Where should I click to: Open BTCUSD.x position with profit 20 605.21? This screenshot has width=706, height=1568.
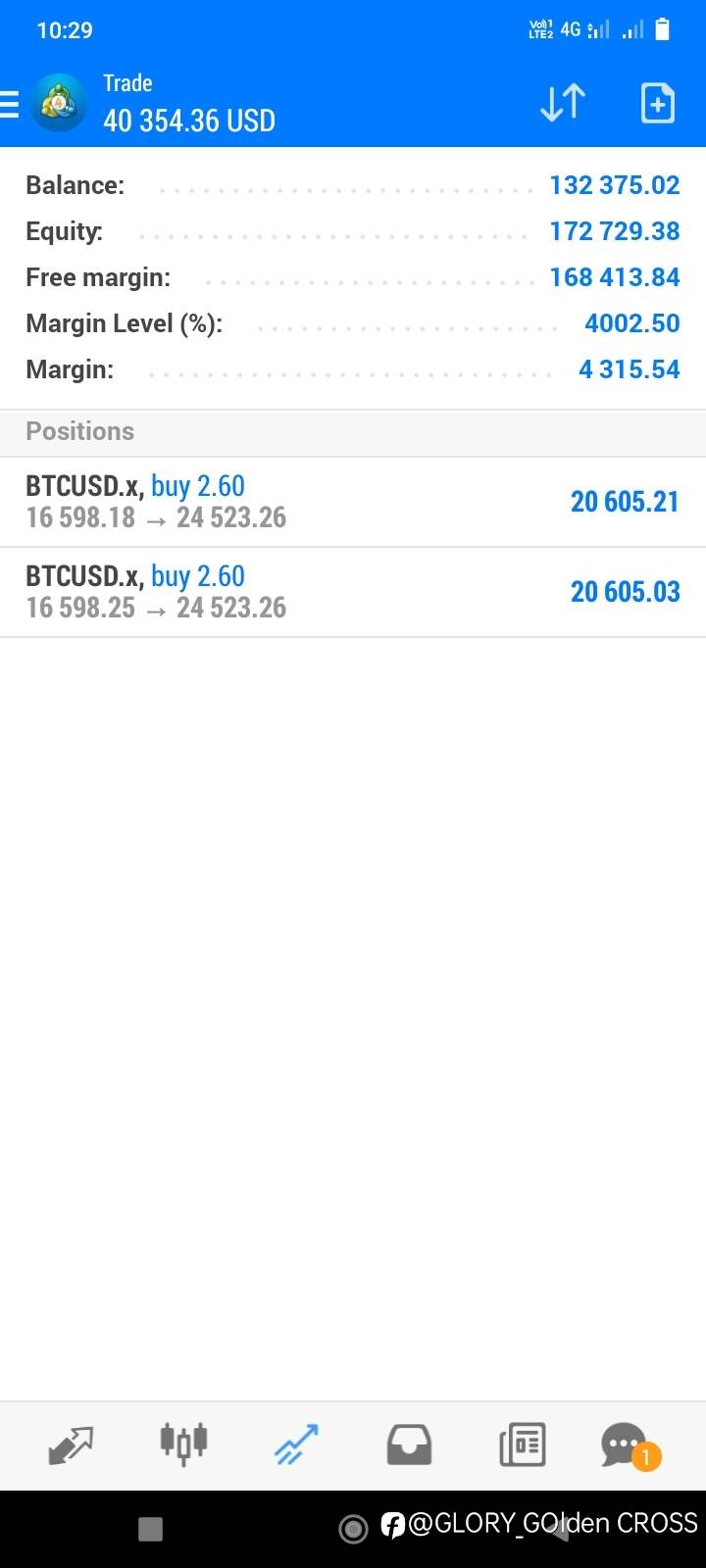click(353, 502)
